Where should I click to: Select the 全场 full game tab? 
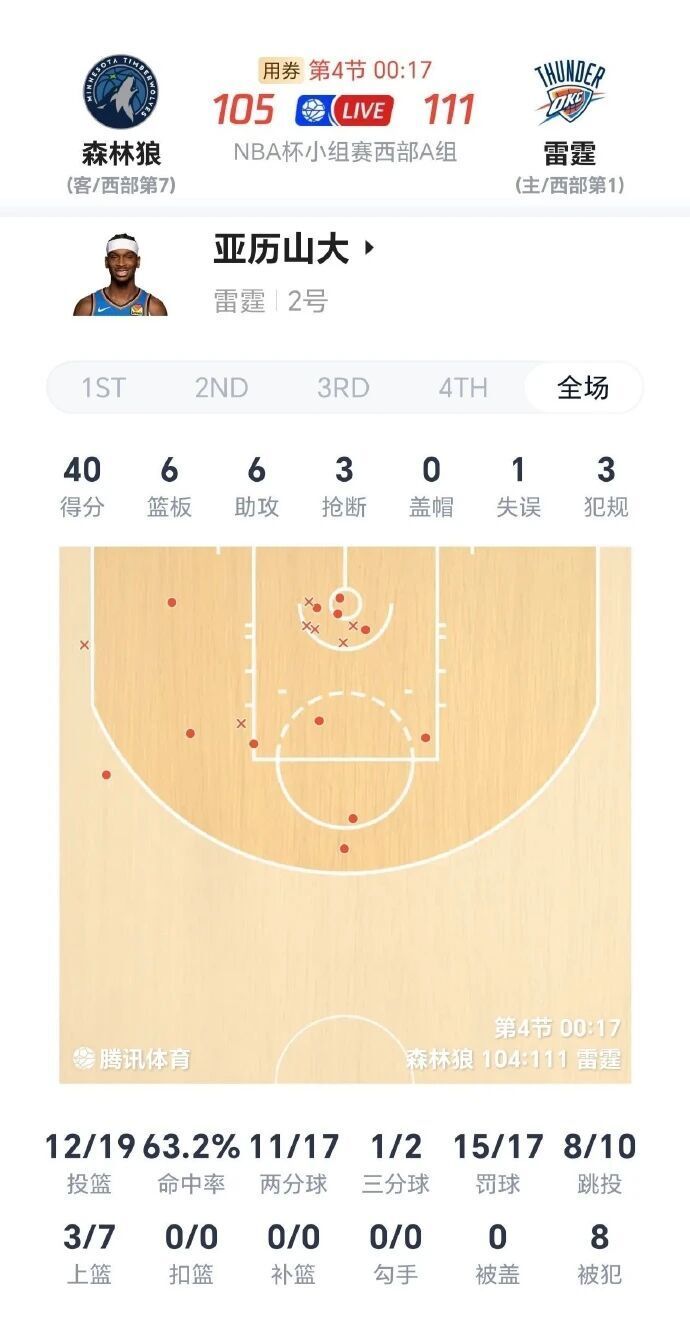(x=583, y=388)
